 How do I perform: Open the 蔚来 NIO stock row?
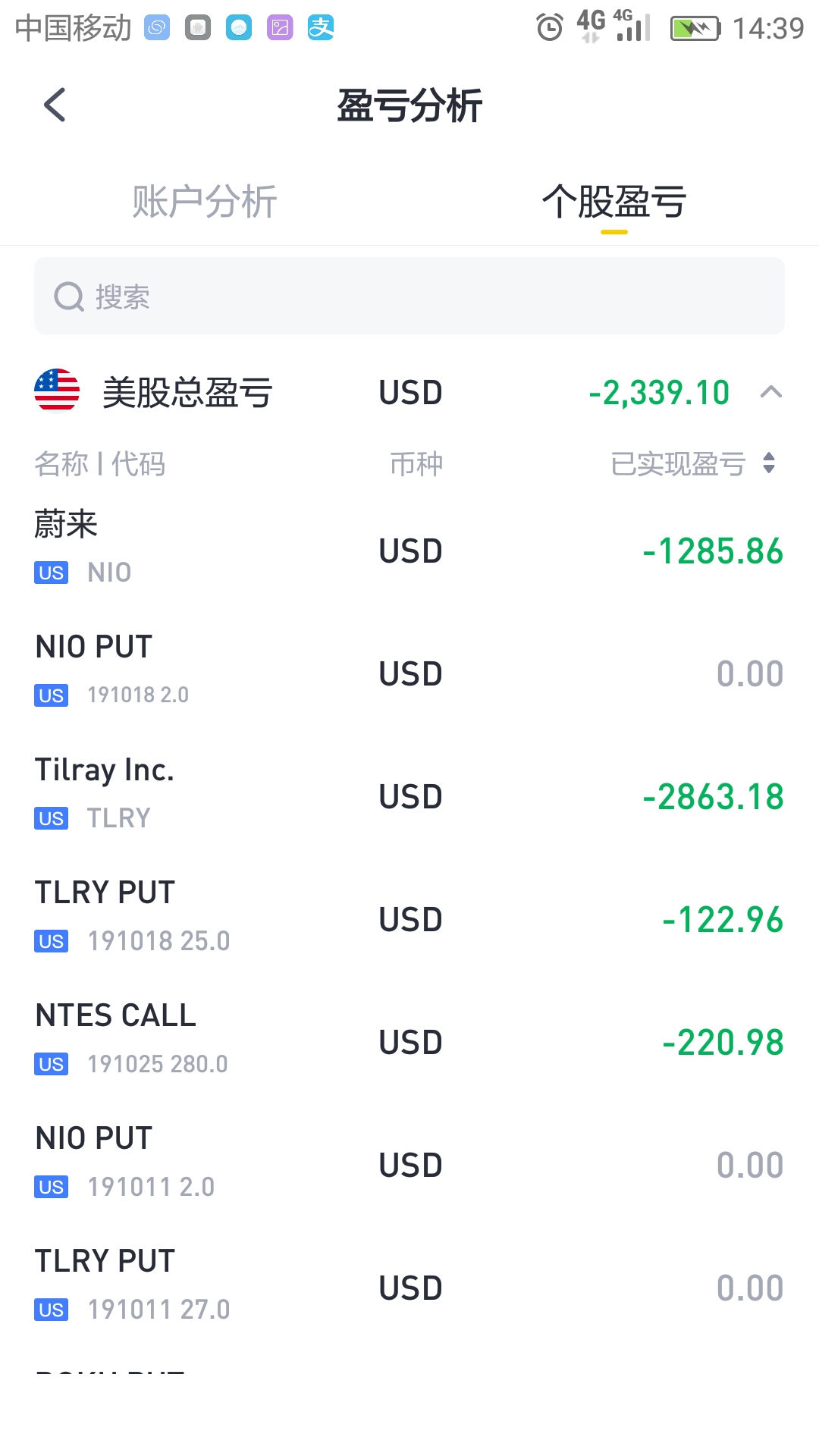point(409,549)
